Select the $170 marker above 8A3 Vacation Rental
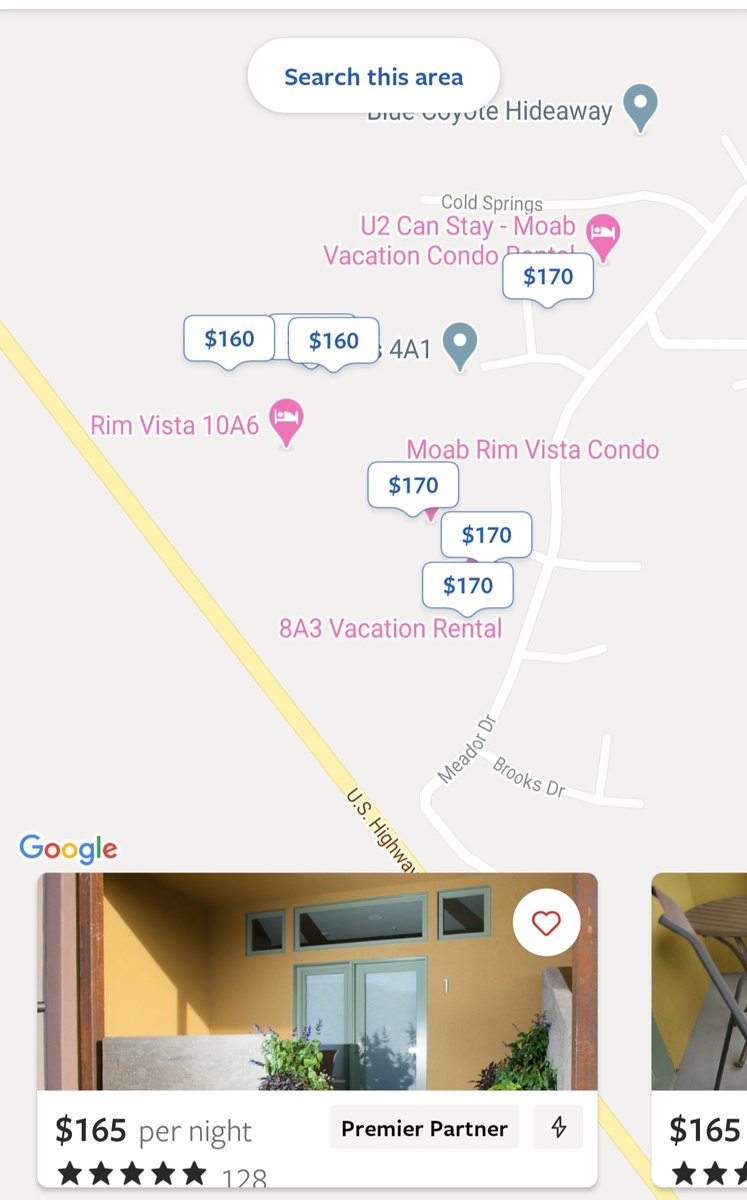The height and width of the screenshot is (1200, 747). [x=467, y=585]
